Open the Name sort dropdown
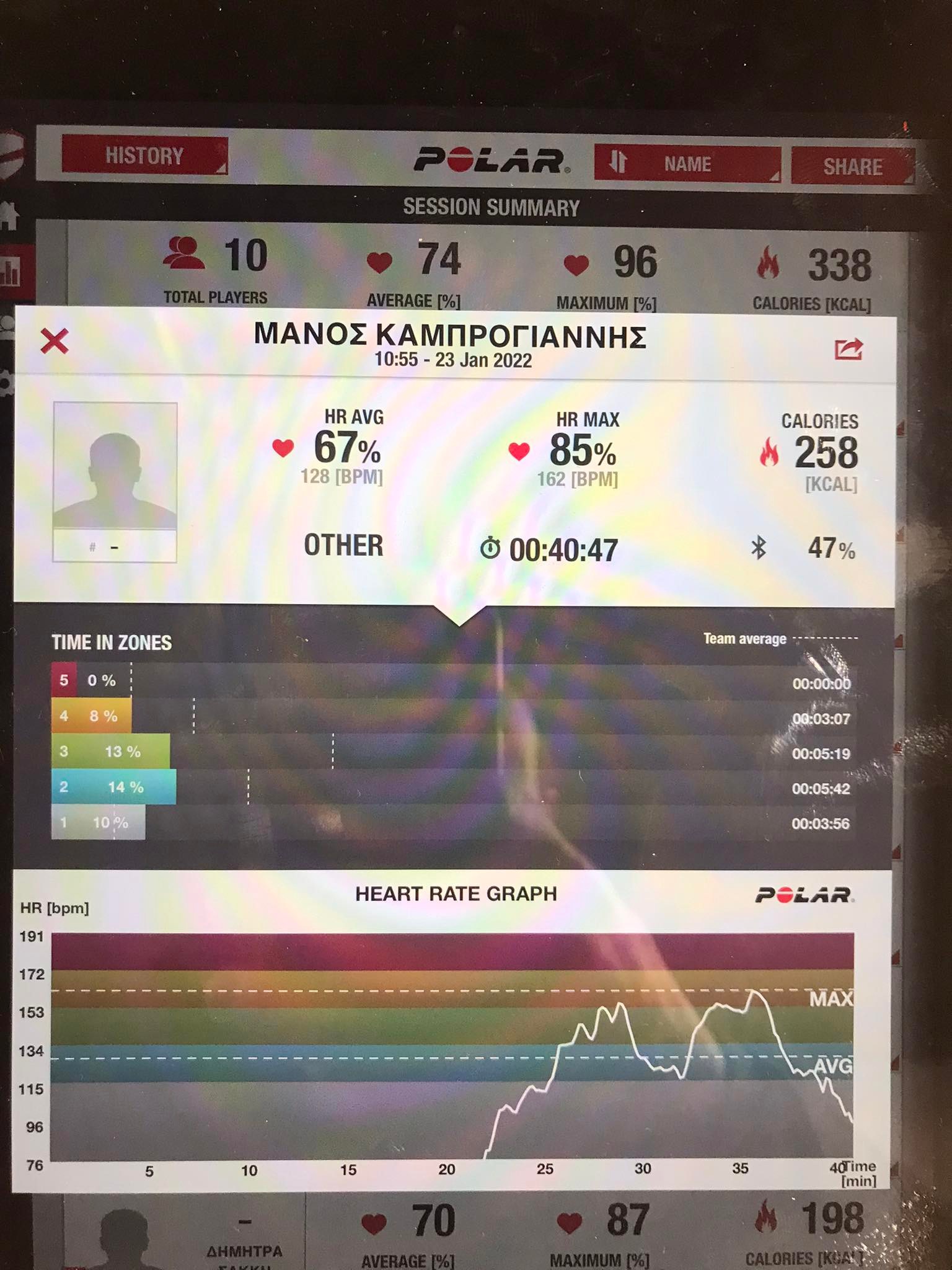The height and width of the screenshot is (1270, 952). coord(687,164)
